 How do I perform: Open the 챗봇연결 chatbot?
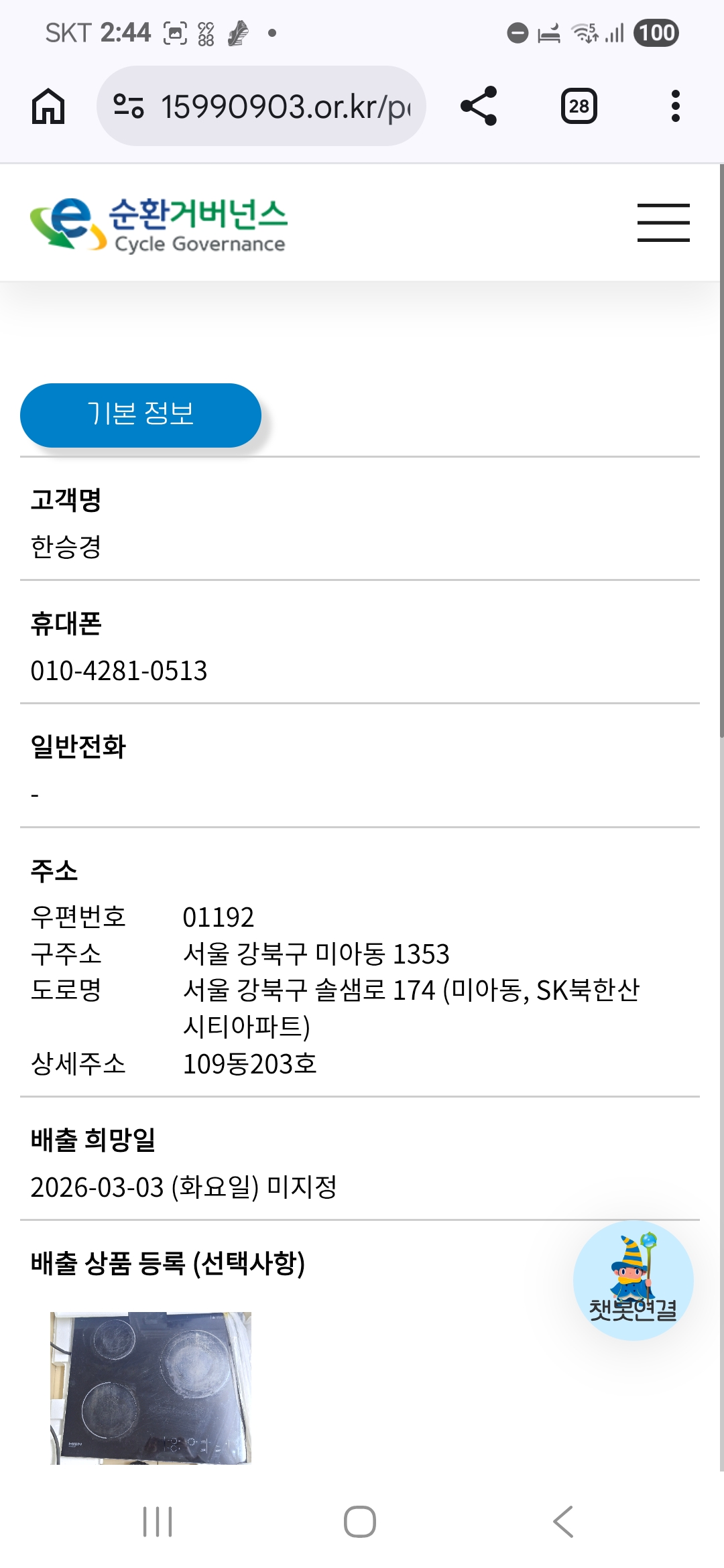633,1281
